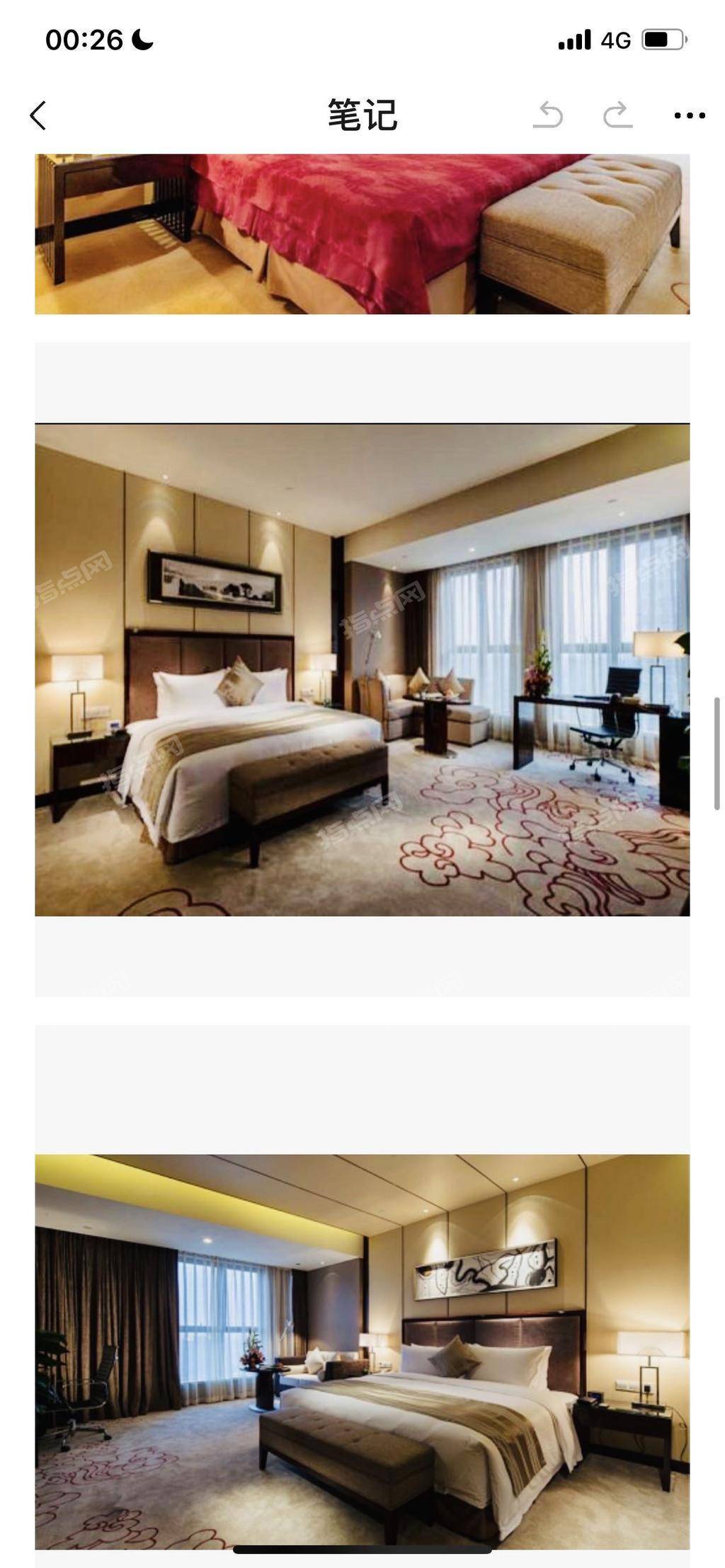Image resolution: width=725 pixels, height=1568 pixels.
Task: Open the room photo showing the desk
Action: click(x=362, y=669)
